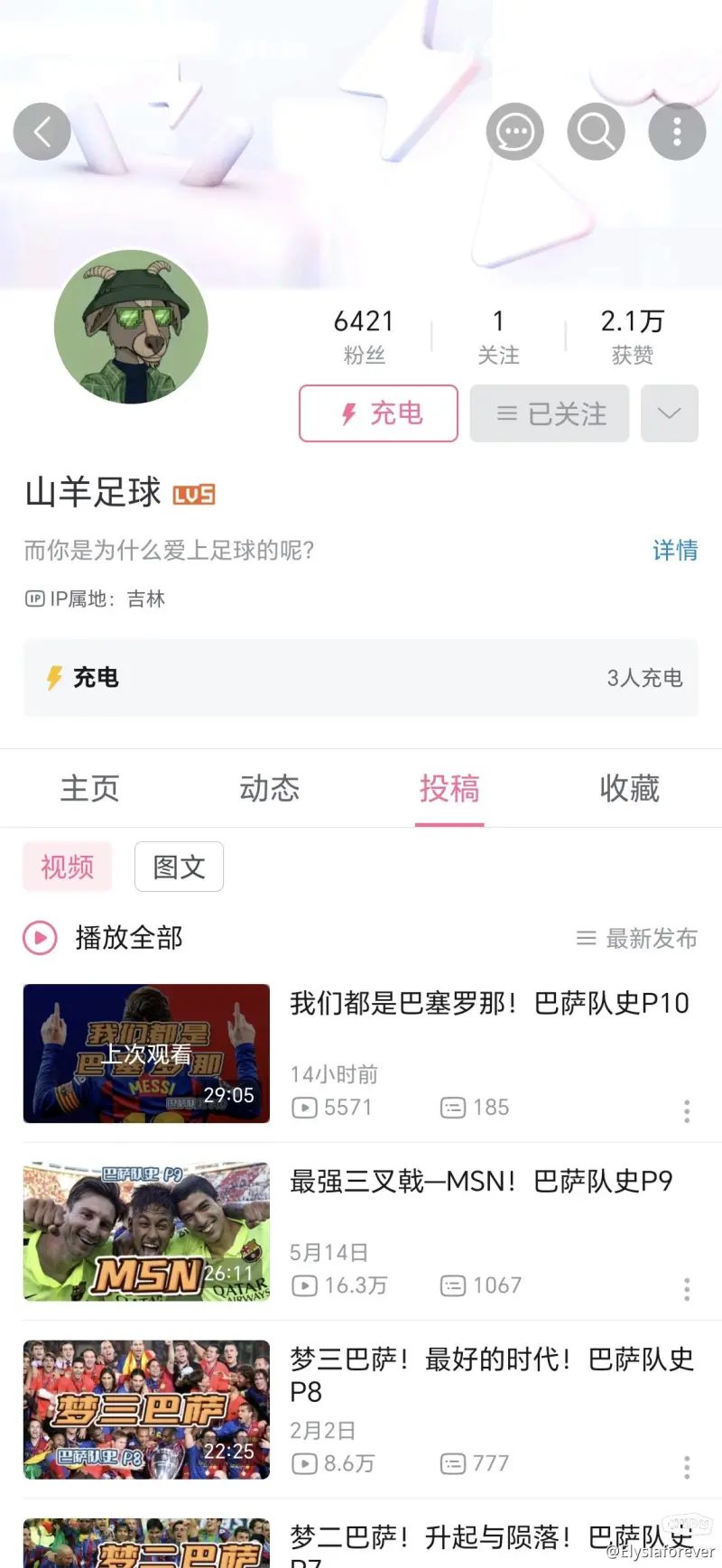Open video 我们都是巴塞罗那！巴萨队史P10
This screenshot has height=1568, width=722.
[490, 1003]
